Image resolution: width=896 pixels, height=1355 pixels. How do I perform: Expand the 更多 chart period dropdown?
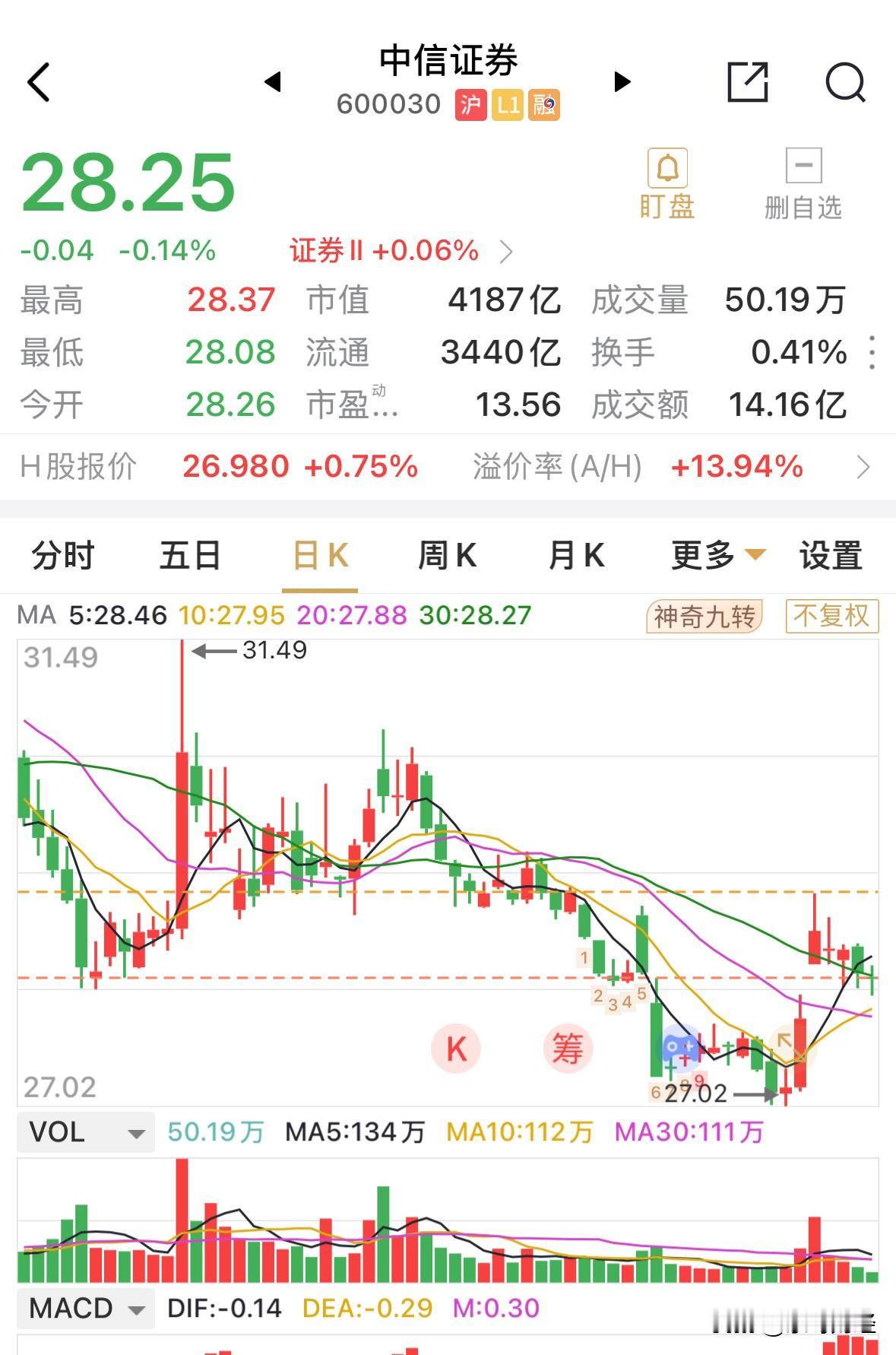[713, 555]
